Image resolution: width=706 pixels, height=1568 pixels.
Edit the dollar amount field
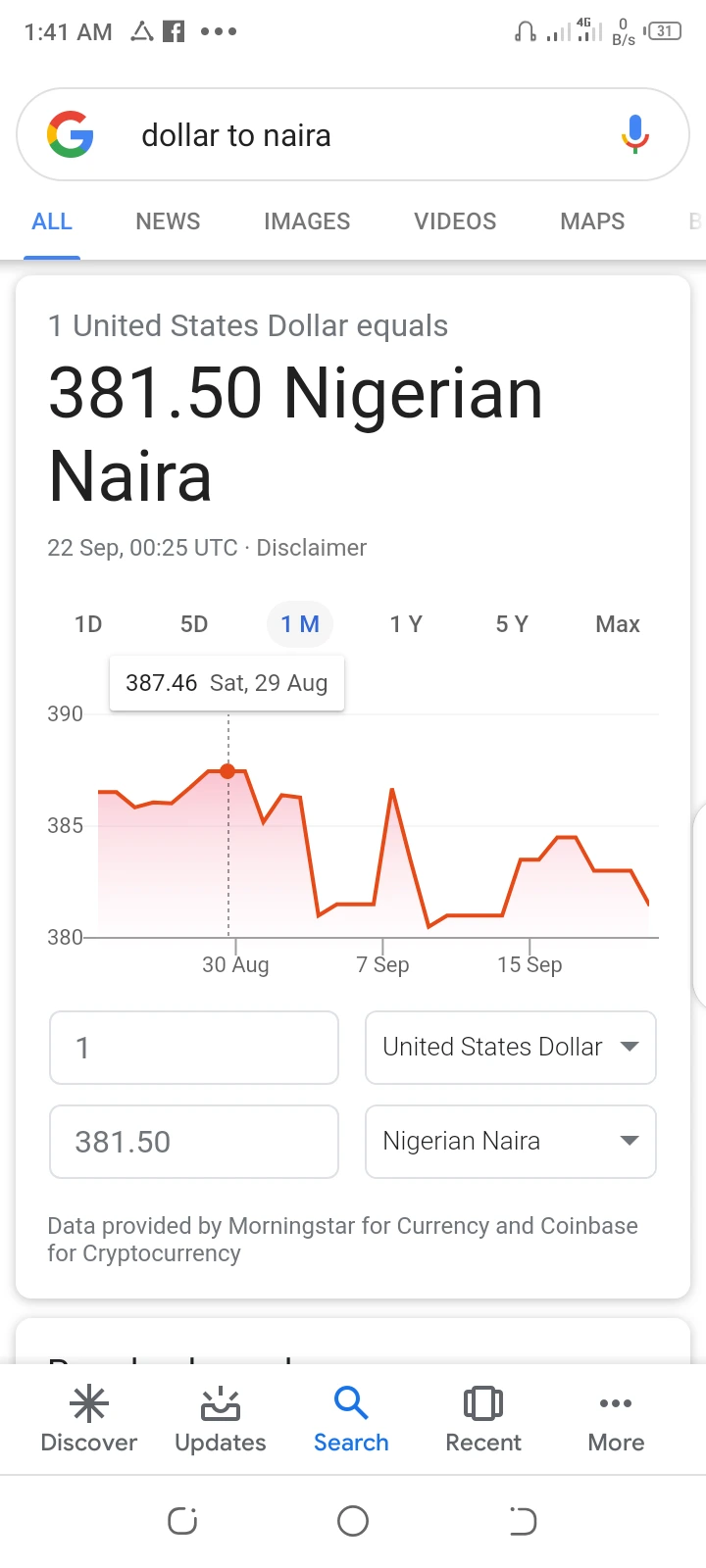[x=194, y=1048]
